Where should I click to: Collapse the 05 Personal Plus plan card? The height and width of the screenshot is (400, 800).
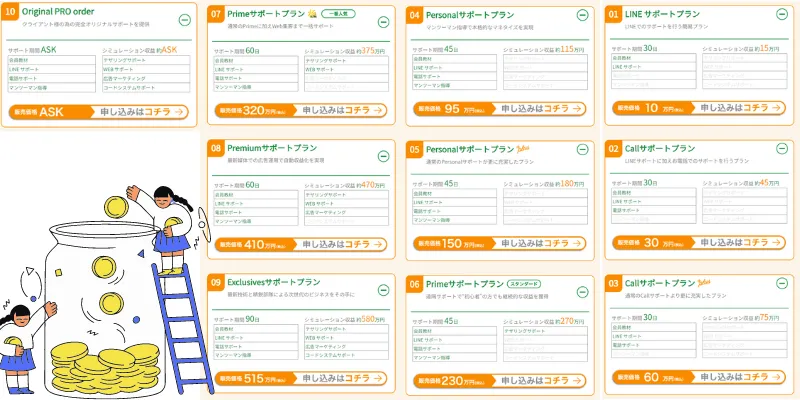click(582, 154)
